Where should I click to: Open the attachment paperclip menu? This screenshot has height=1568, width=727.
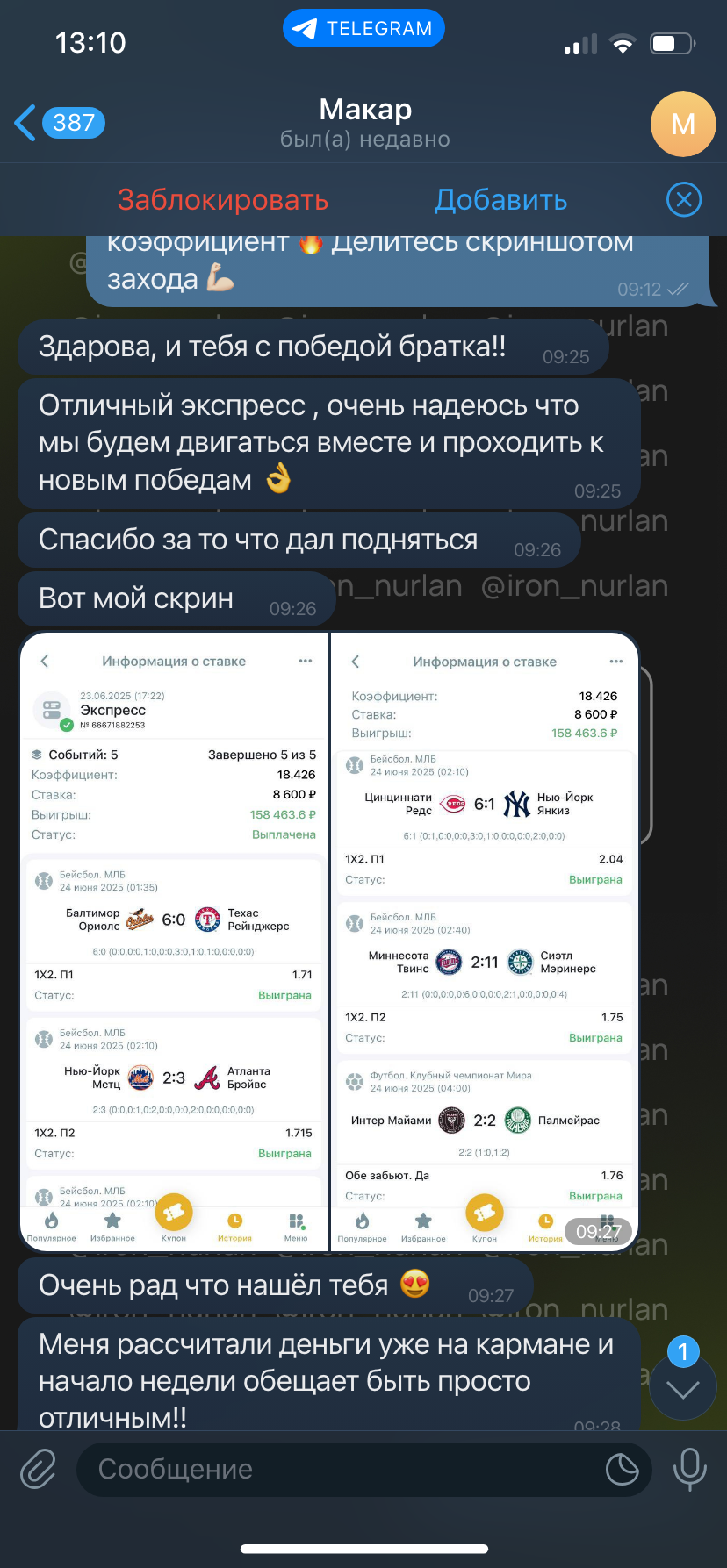coord(39,1469)
